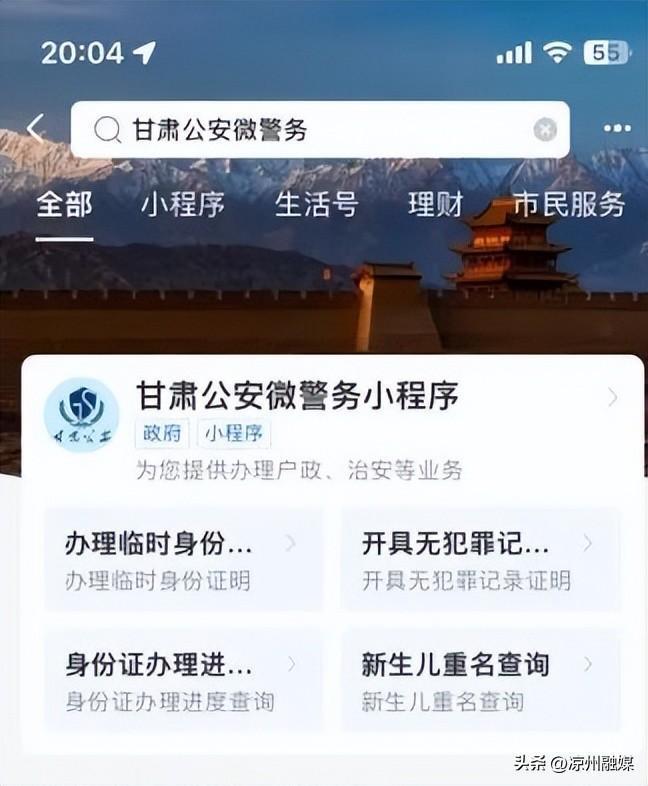This screenshot has height=786, width=648.
Task: Clear the search text
Action: [x=544, y=129]
